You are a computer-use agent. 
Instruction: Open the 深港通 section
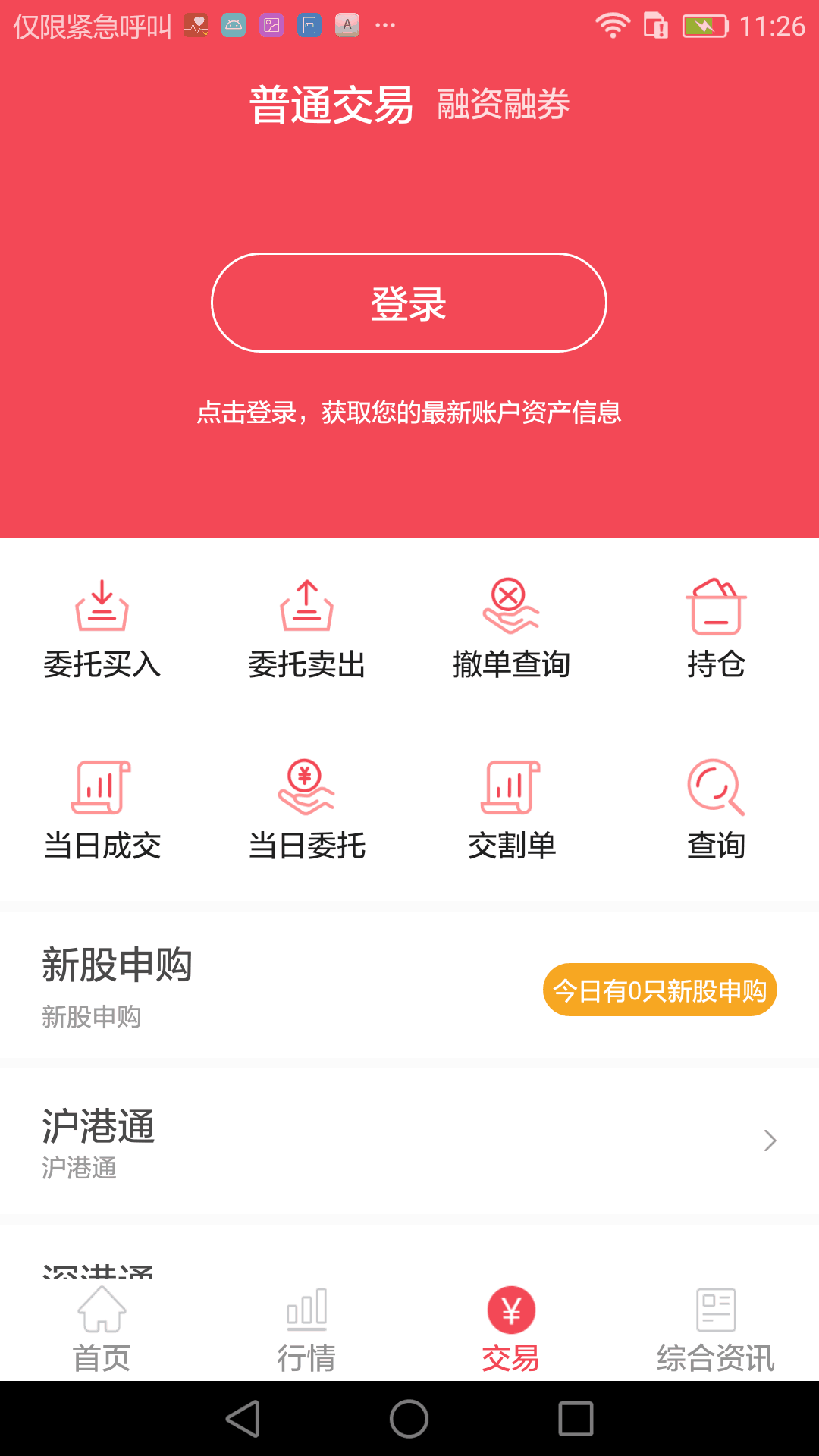102,1263
